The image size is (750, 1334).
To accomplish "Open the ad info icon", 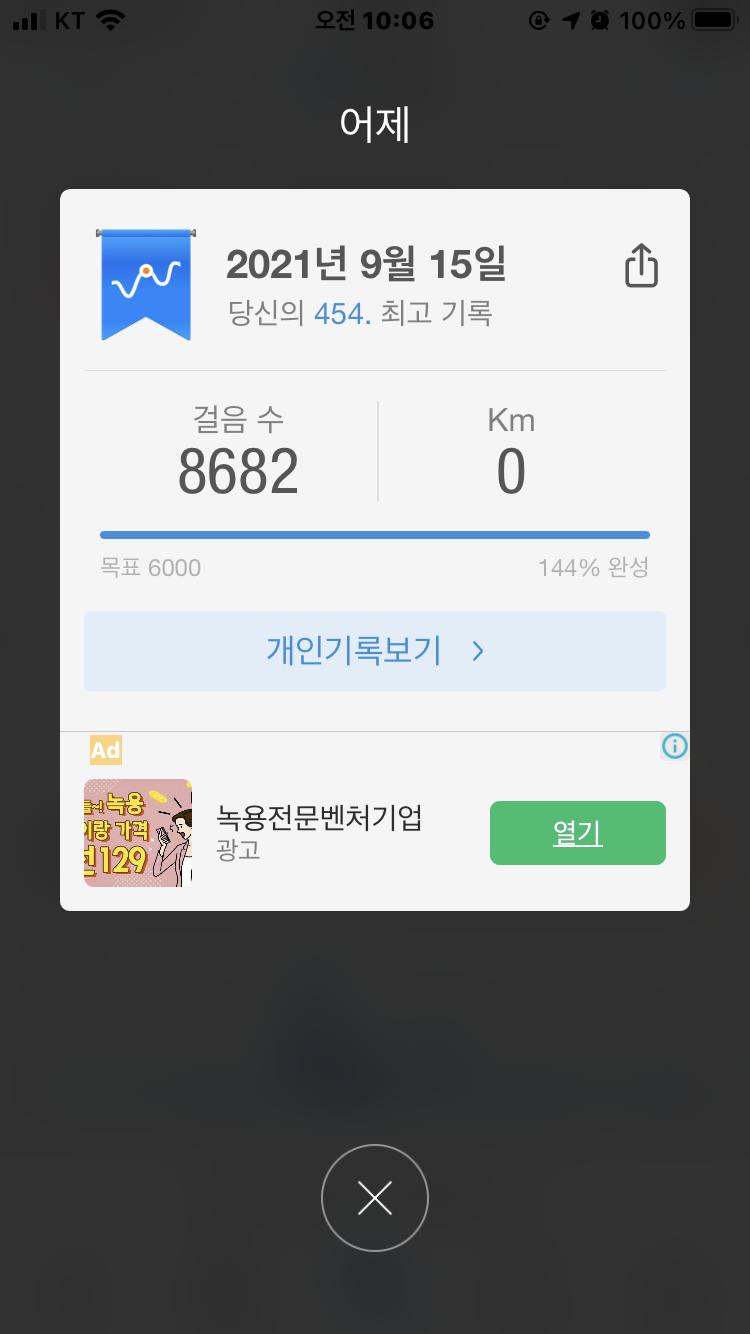I will [x=675, y=746].
